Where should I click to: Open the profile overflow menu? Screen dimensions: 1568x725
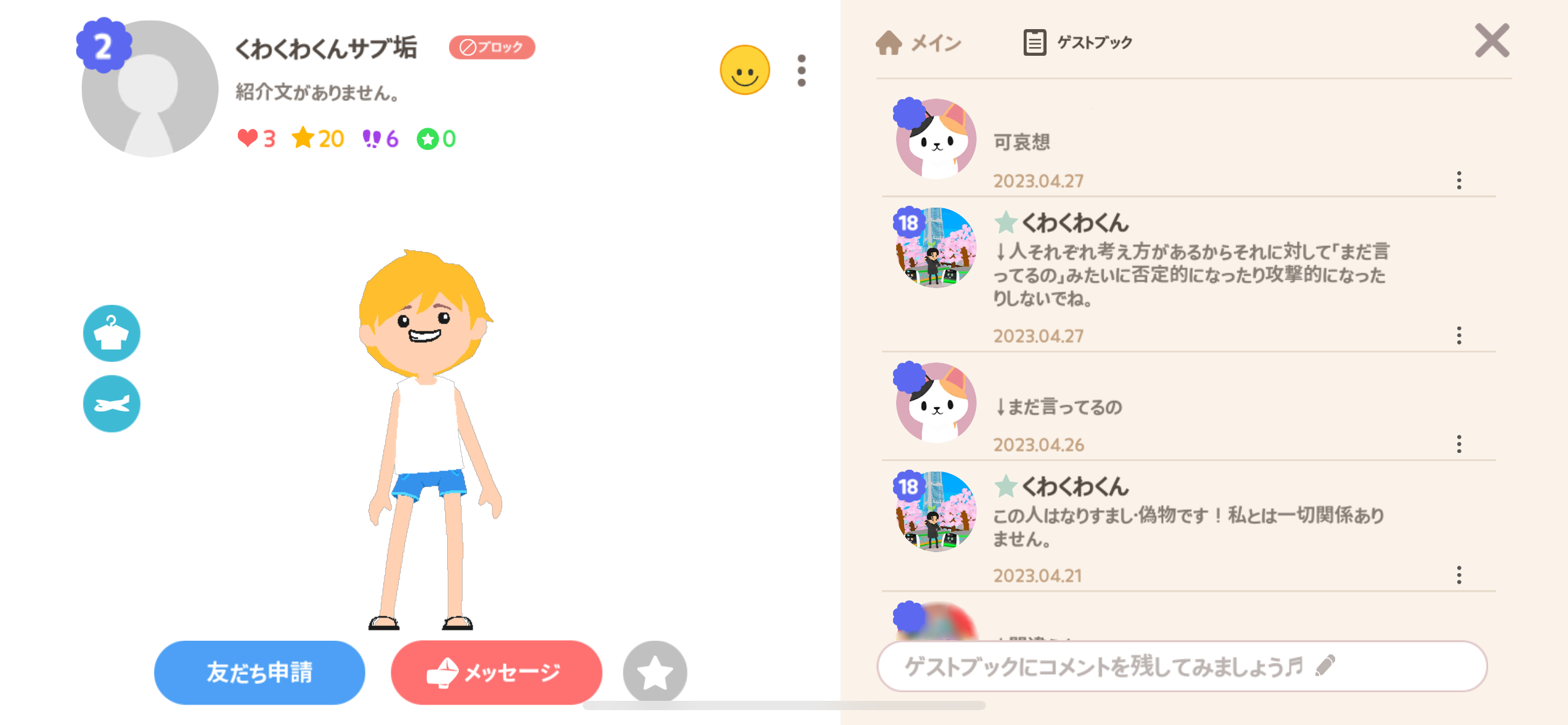pos(801,70)
